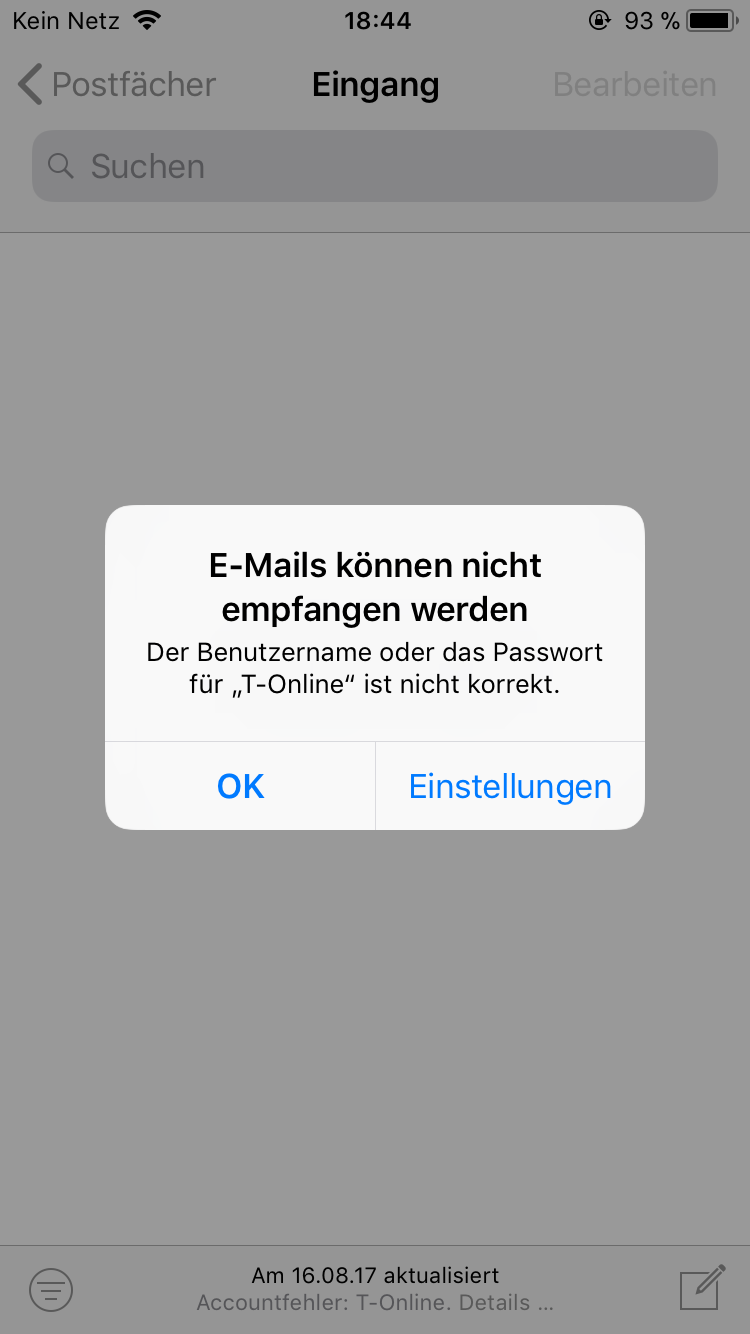Tap the Bearbeiten button
Screen dimensions: 750x1334
pos(634,85)
